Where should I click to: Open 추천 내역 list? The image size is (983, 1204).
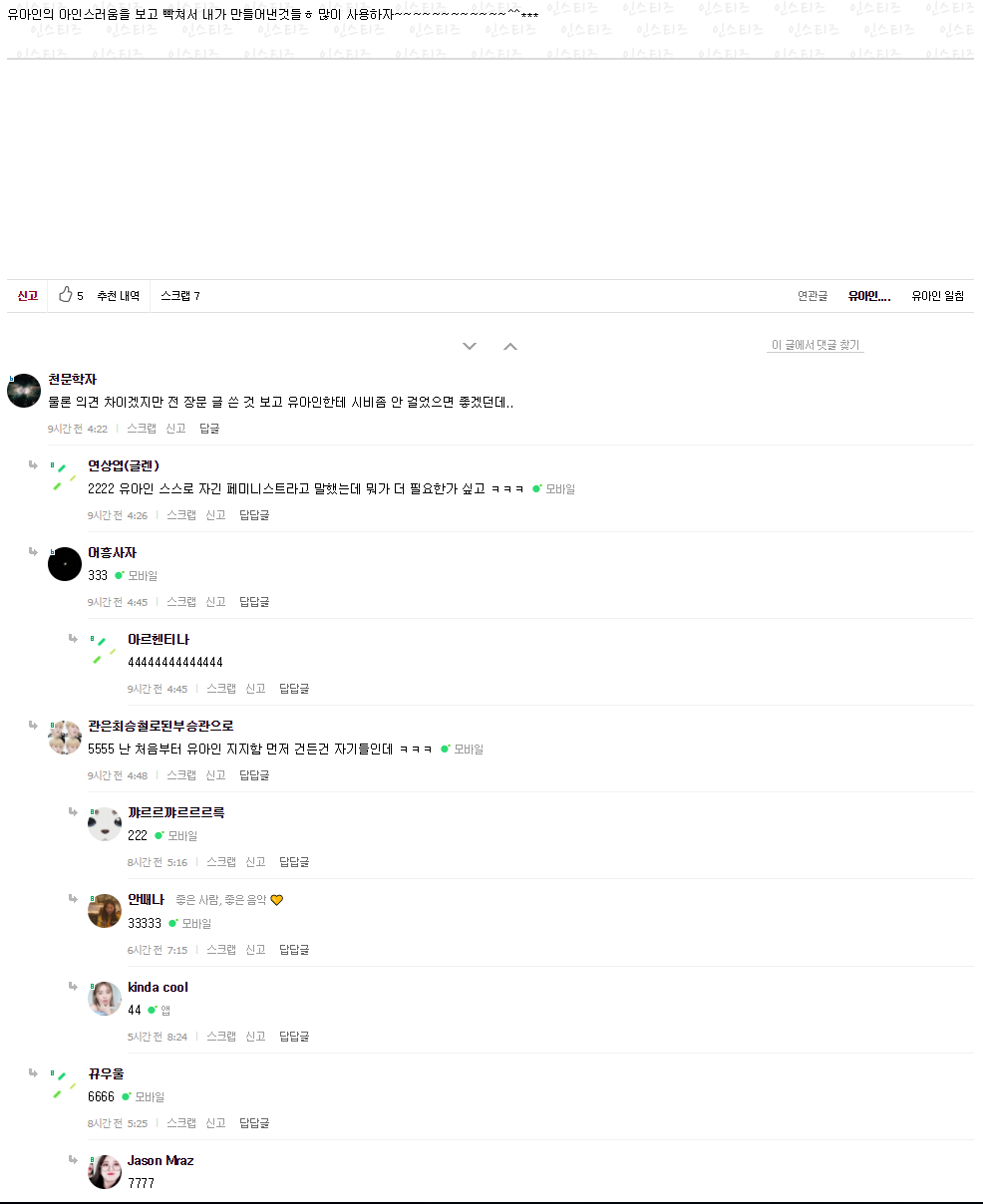point(118,296)
